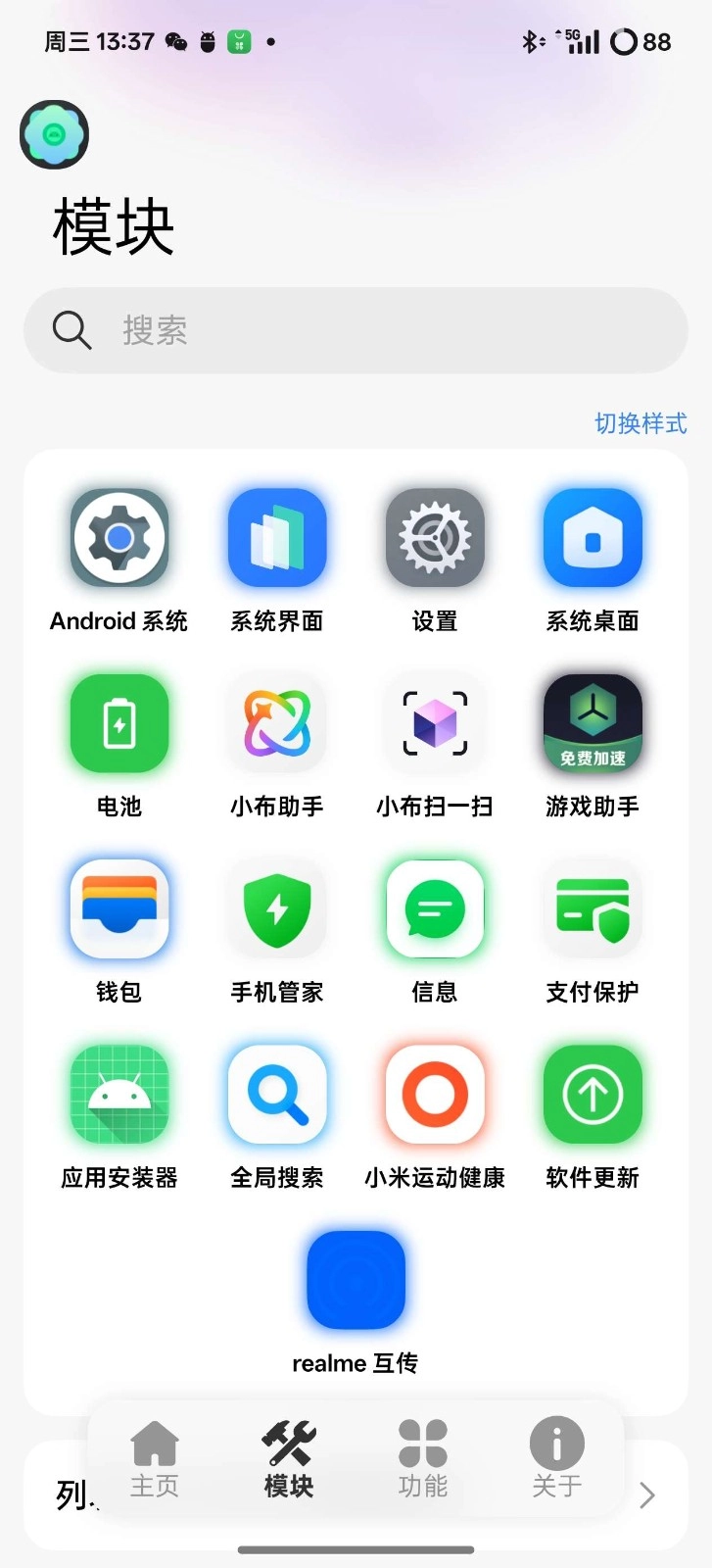Select the 手机管家 phone manager icon
This screenshot has width=712, height=1568.
[276, 908]
